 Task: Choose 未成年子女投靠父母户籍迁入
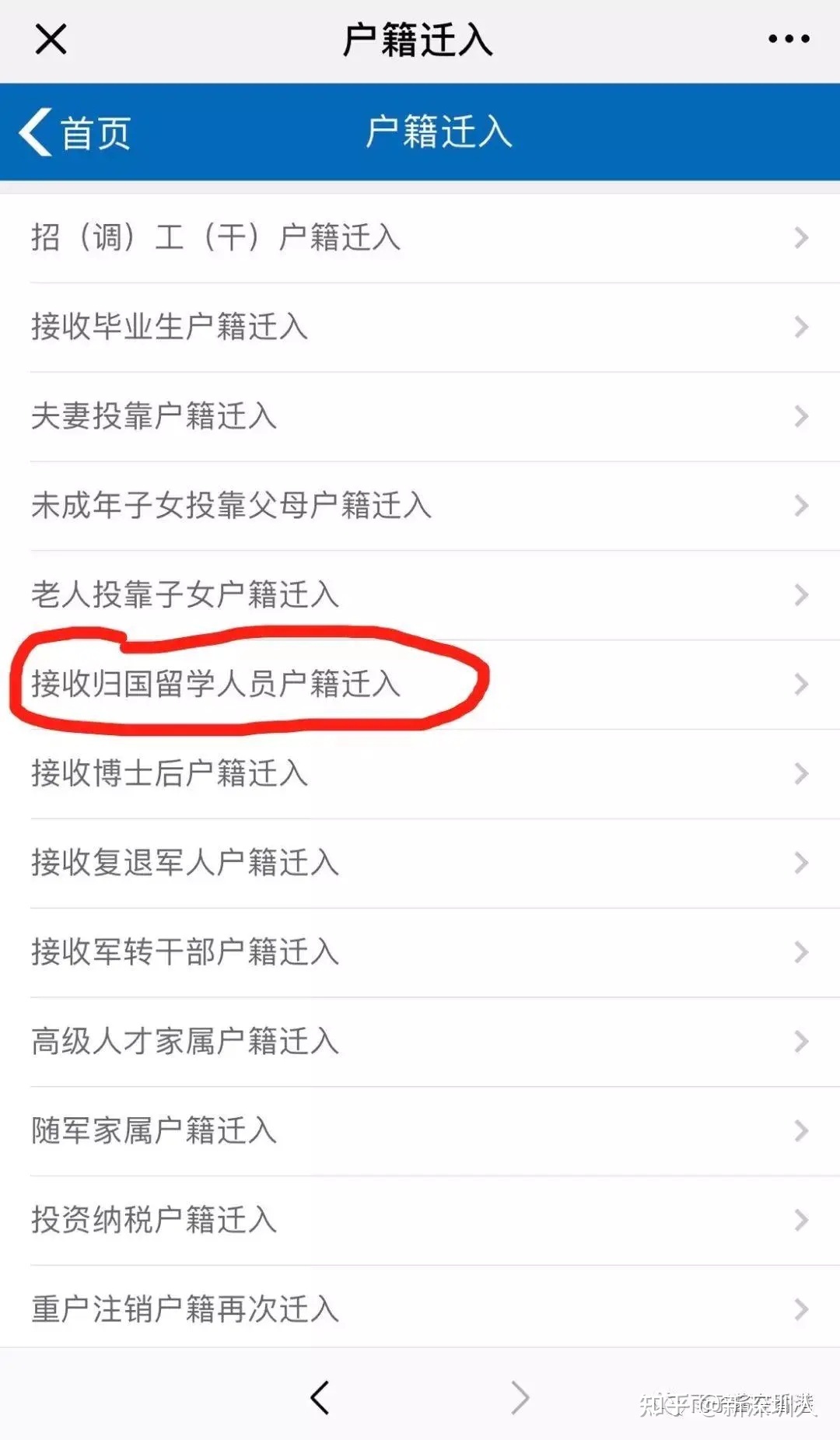[x=420, y=506]
